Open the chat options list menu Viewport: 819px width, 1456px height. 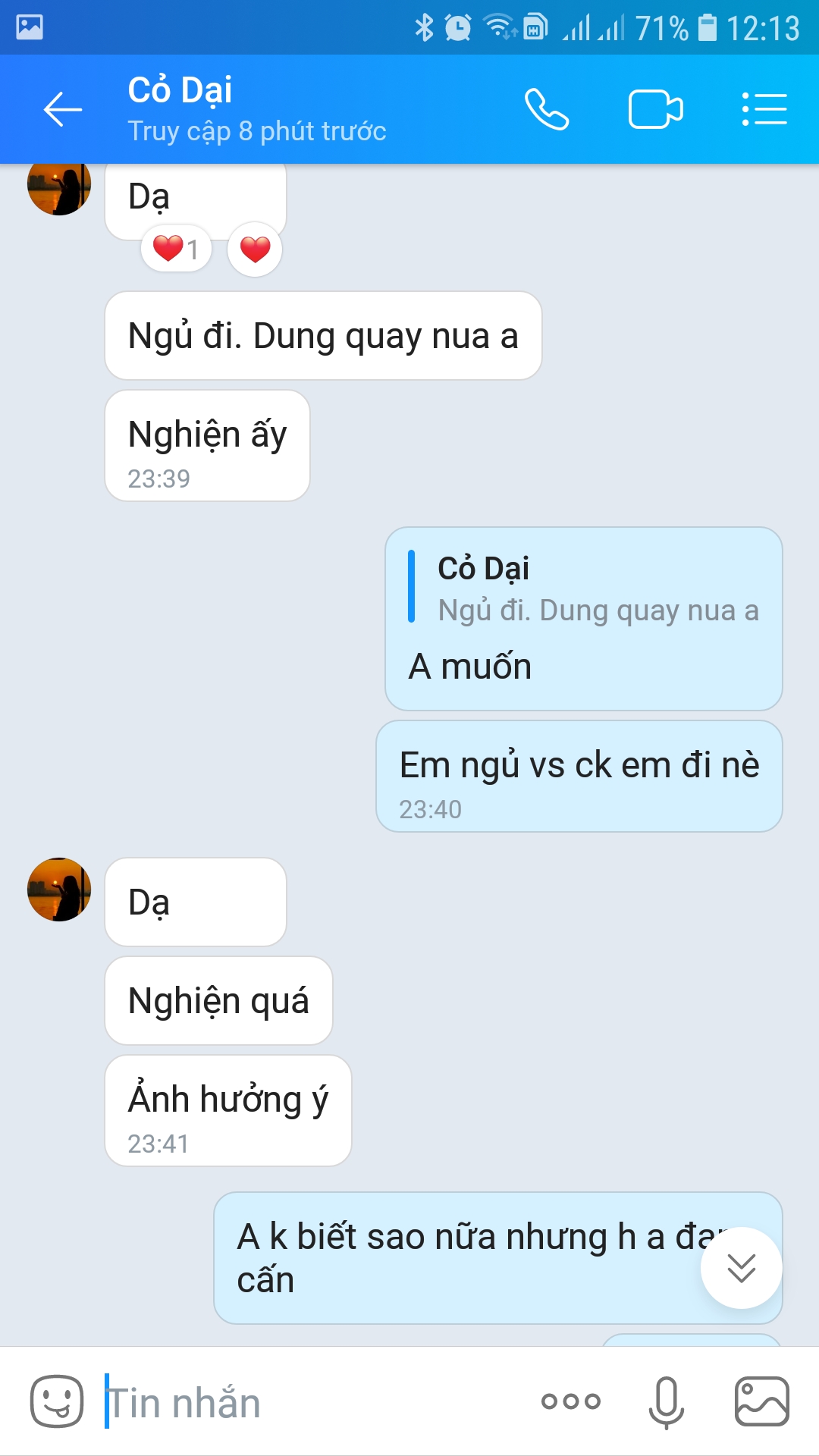coord(764,110)
